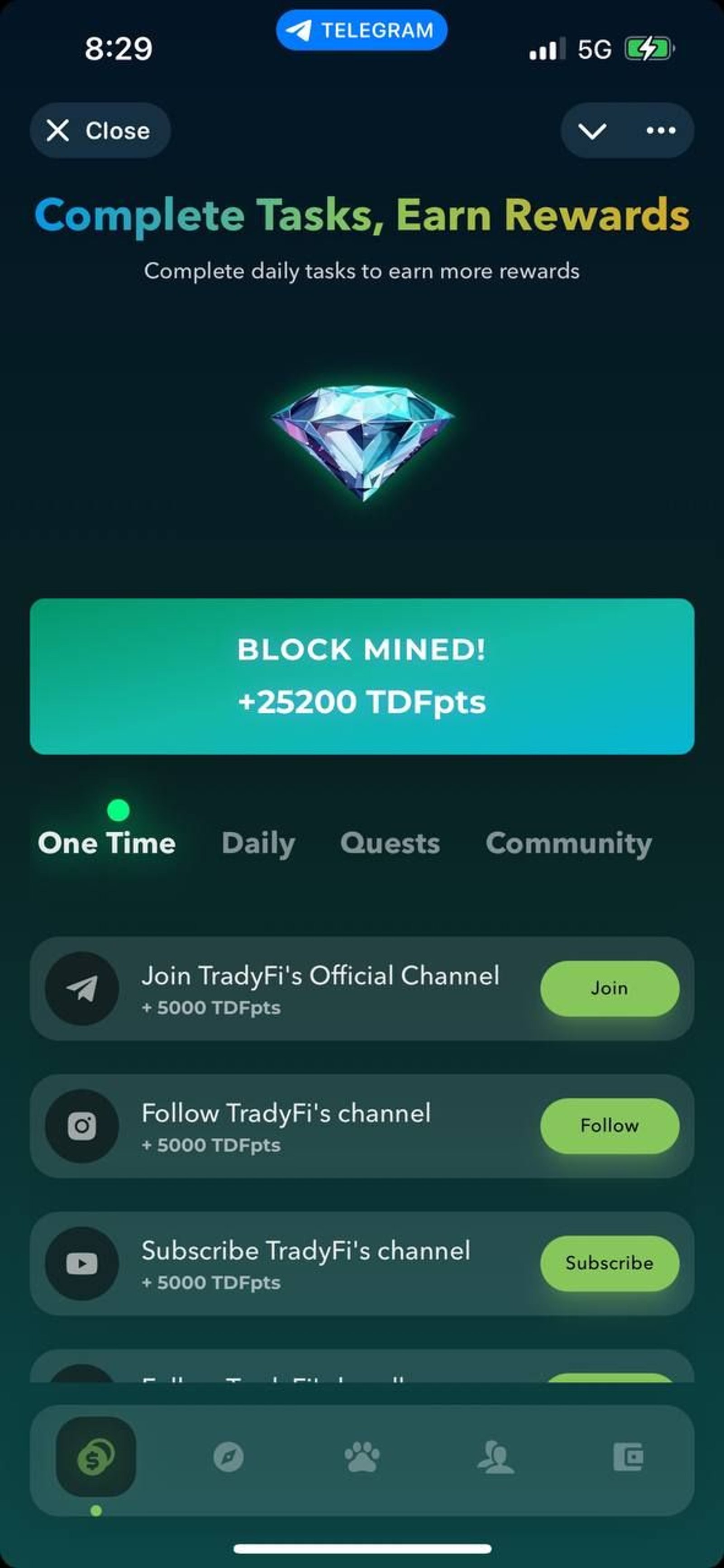Switch to the Quests tab
Image resolution: width=724 pixels, height=1568 pixels.
390,843
